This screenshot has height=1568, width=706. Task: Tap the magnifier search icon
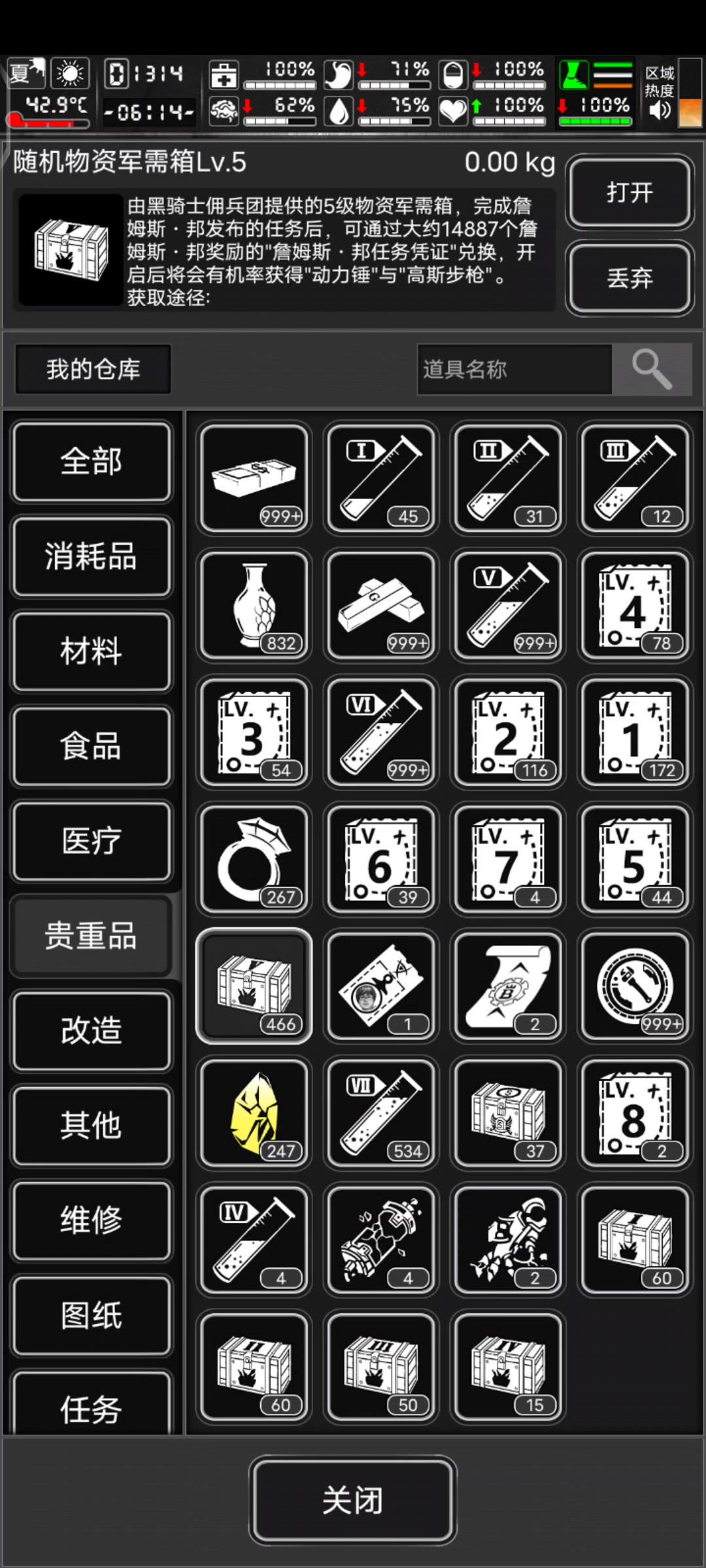tap(652, 369)
